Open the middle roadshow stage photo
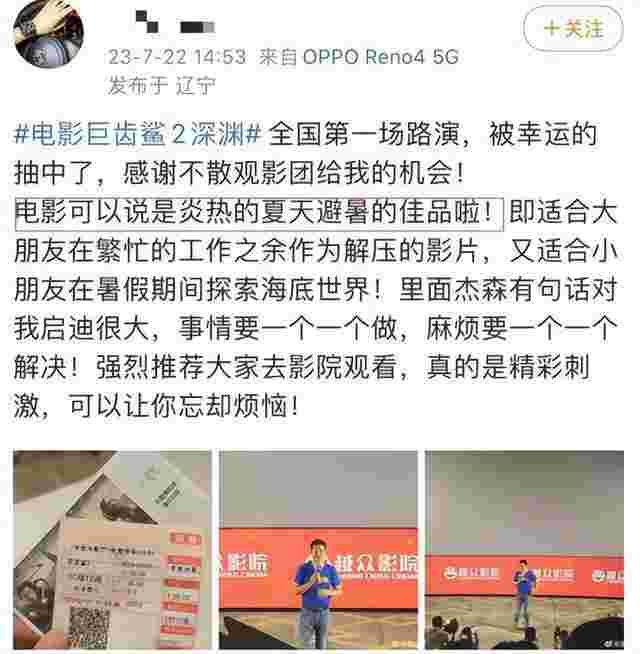 318,551
